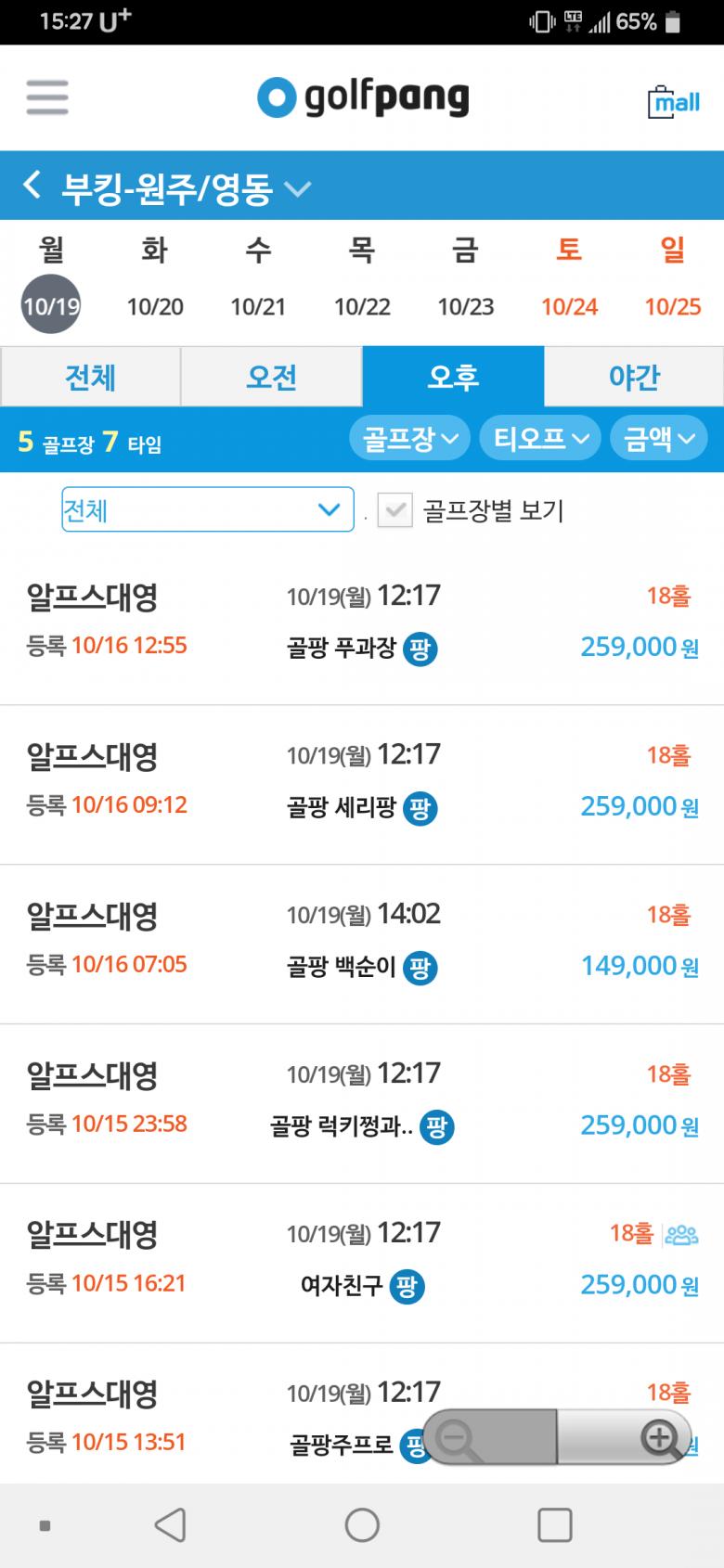The image size is (724, 1568).
Task: Open the 골팡 푸과장 12:17 tee time
Action: pyautogui.click(x=362, y=622)
